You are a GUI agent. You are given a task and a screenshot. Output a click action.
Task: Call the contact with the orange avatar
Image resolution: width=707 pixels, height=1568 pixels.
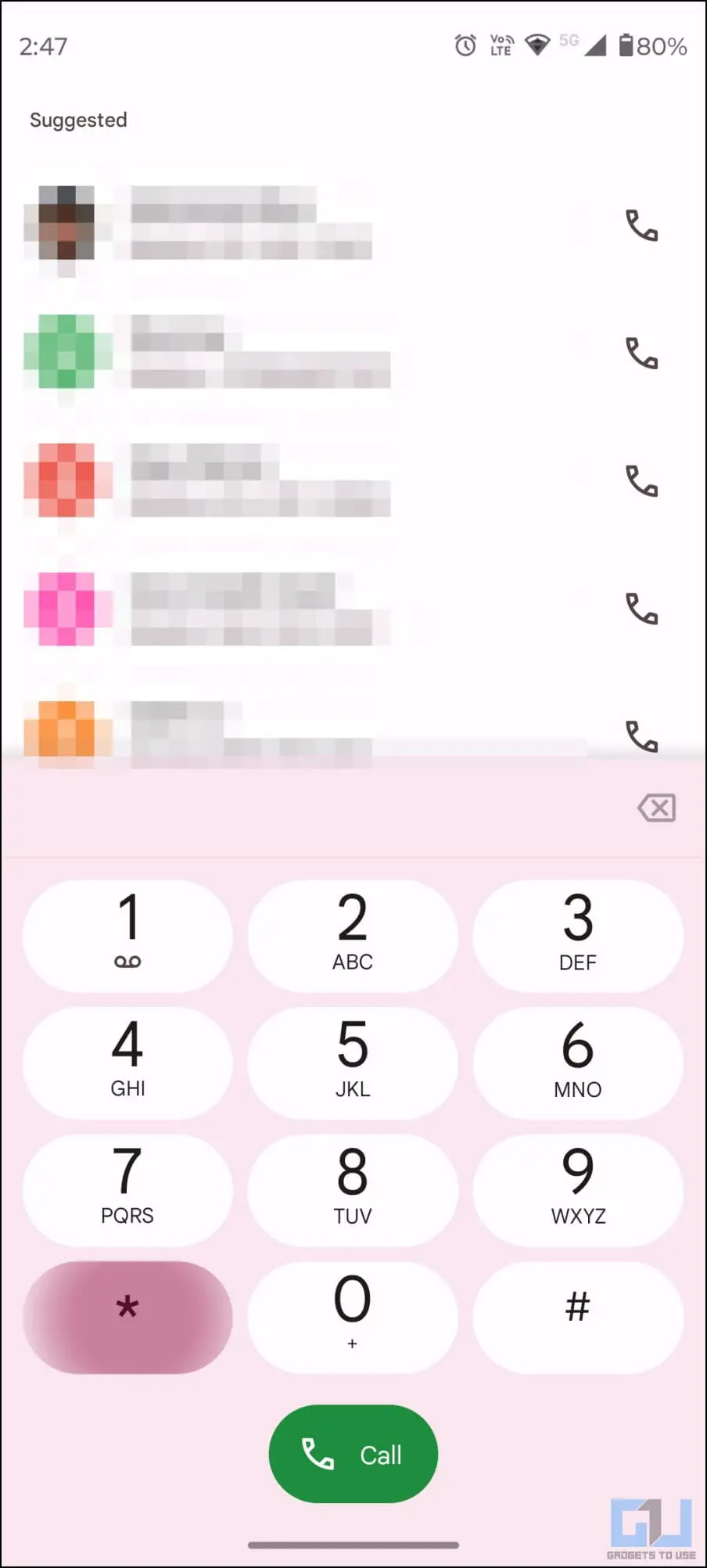pos(641,735)
